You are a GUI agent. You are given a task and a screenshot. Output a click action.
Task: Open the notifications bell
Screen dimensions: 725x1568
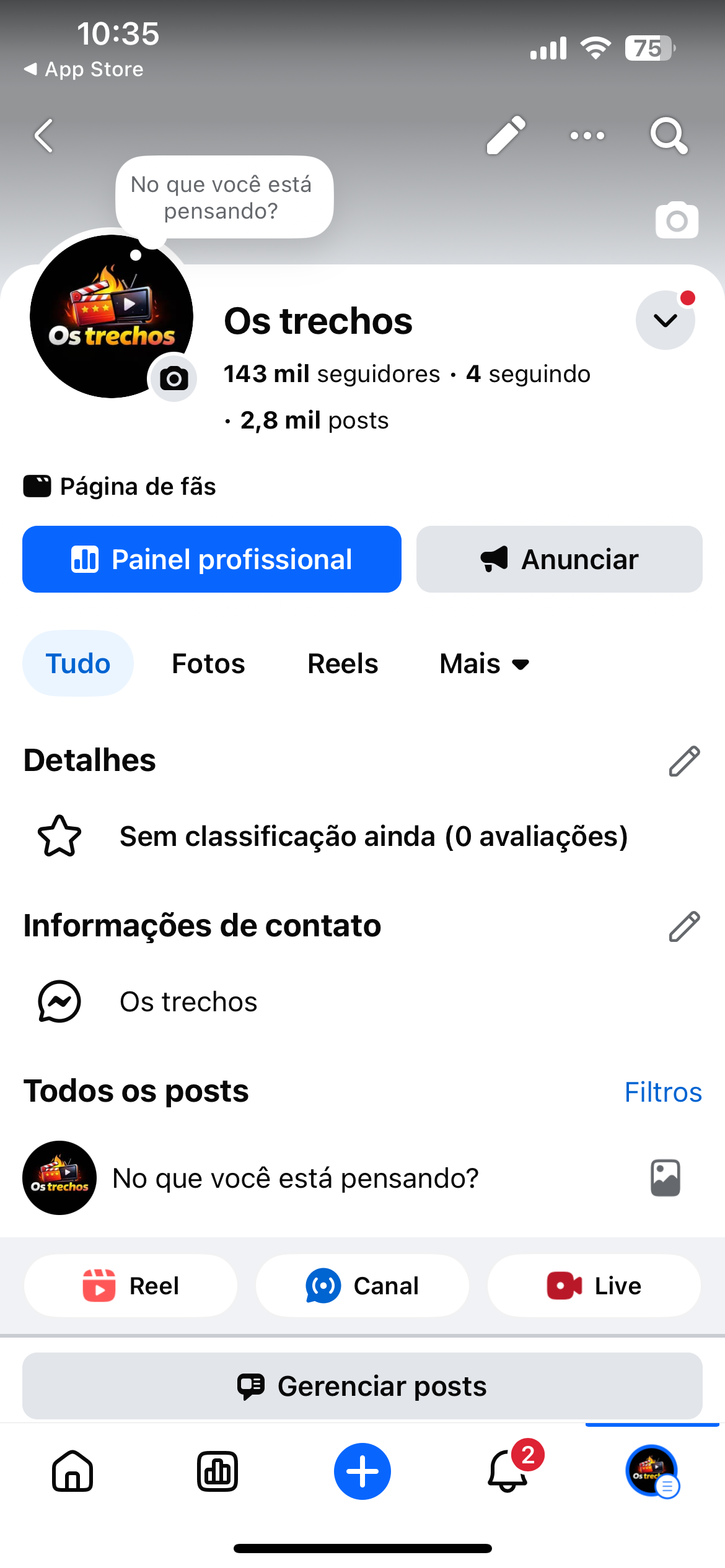508,1471
